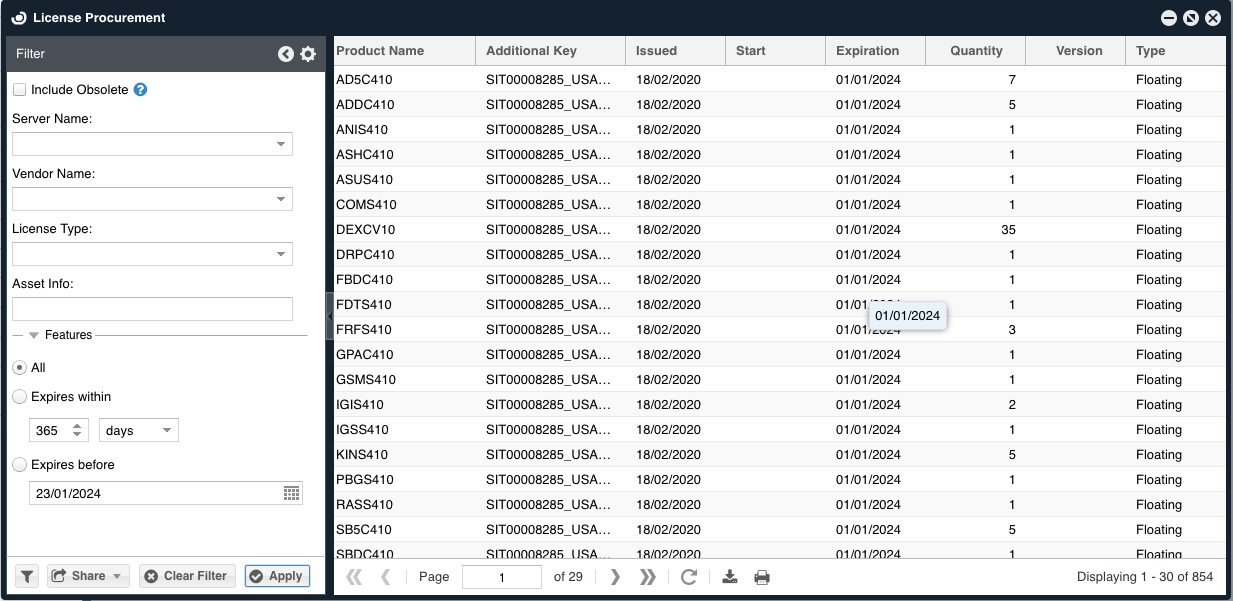This screenshot has height=601, width=1233.
Task: Check the Include Obsolete checkbox
Action: click(x=19, y=90)
